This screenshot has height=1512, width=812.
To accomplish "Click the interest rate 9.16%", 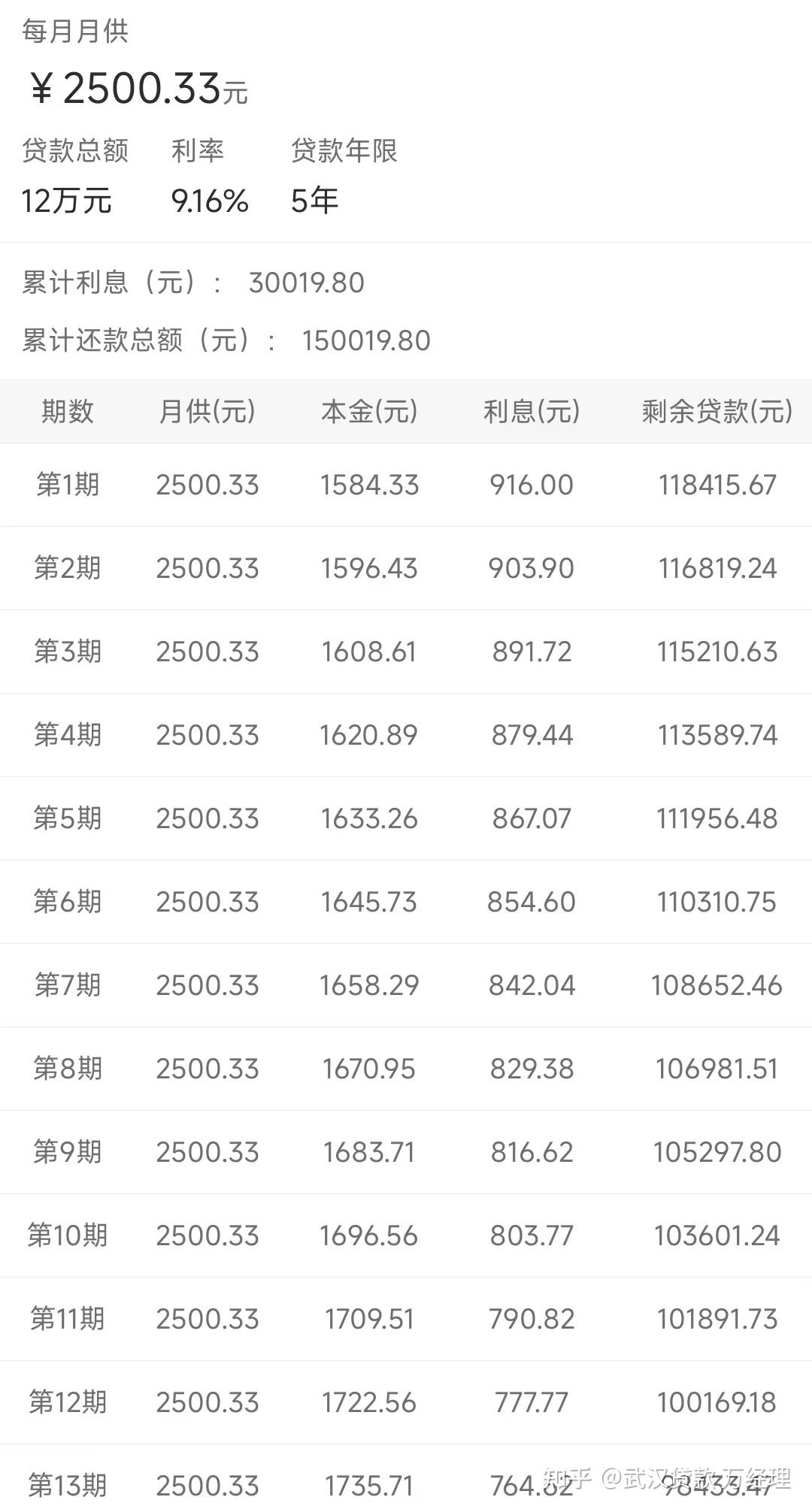I will coord(209,200).
